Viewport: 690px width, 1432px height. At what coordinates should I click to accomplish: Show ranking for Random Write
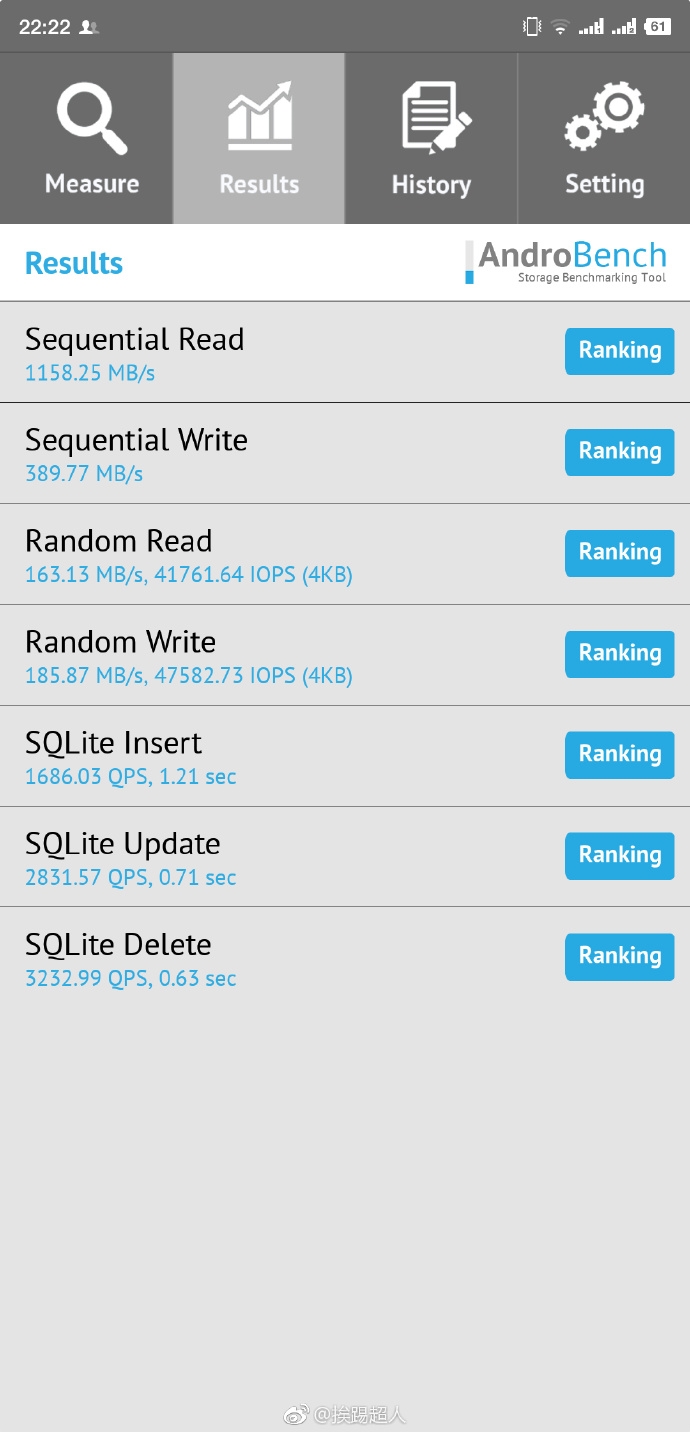point(619,654)
